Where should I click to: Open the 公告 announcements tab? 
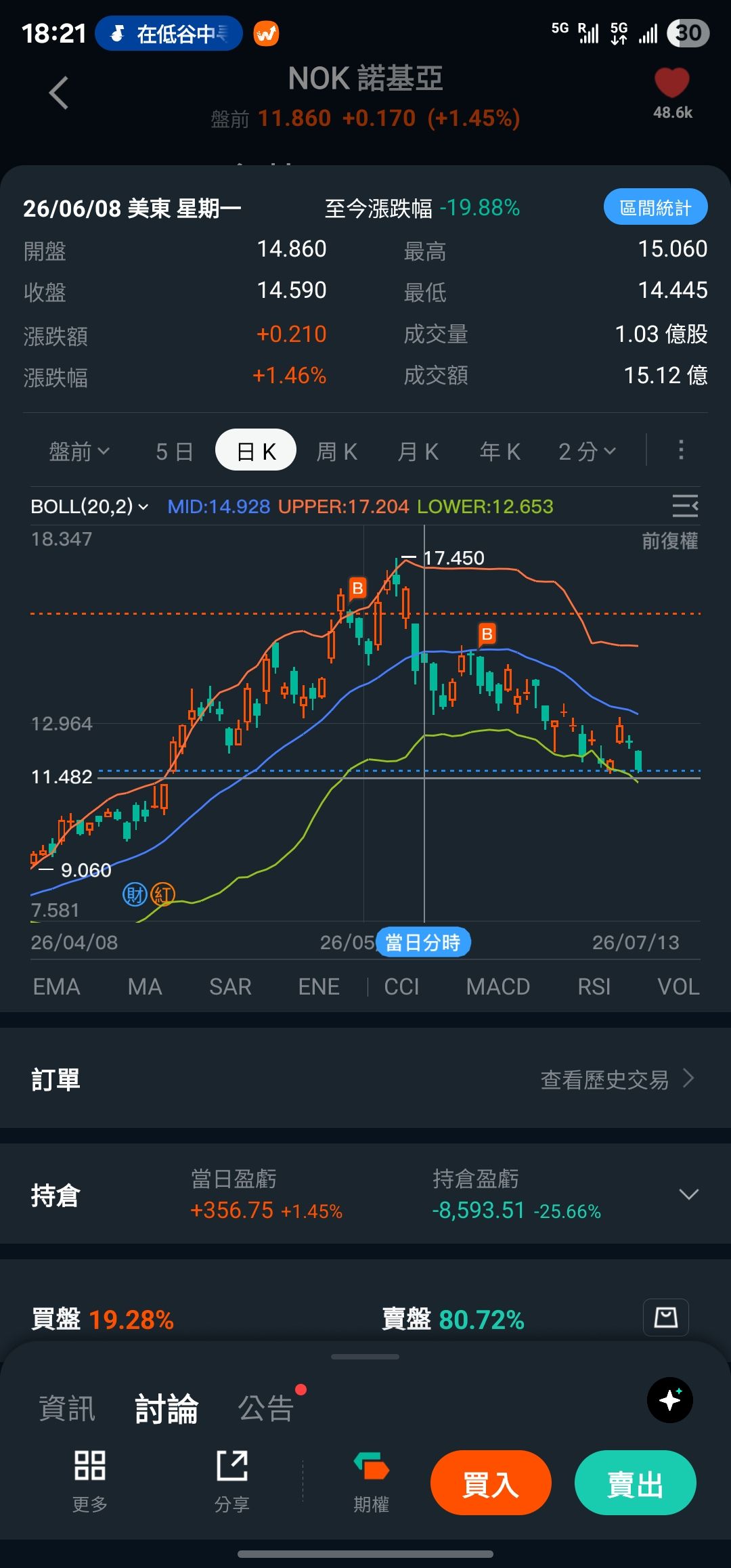click(x=265, y=1408)
